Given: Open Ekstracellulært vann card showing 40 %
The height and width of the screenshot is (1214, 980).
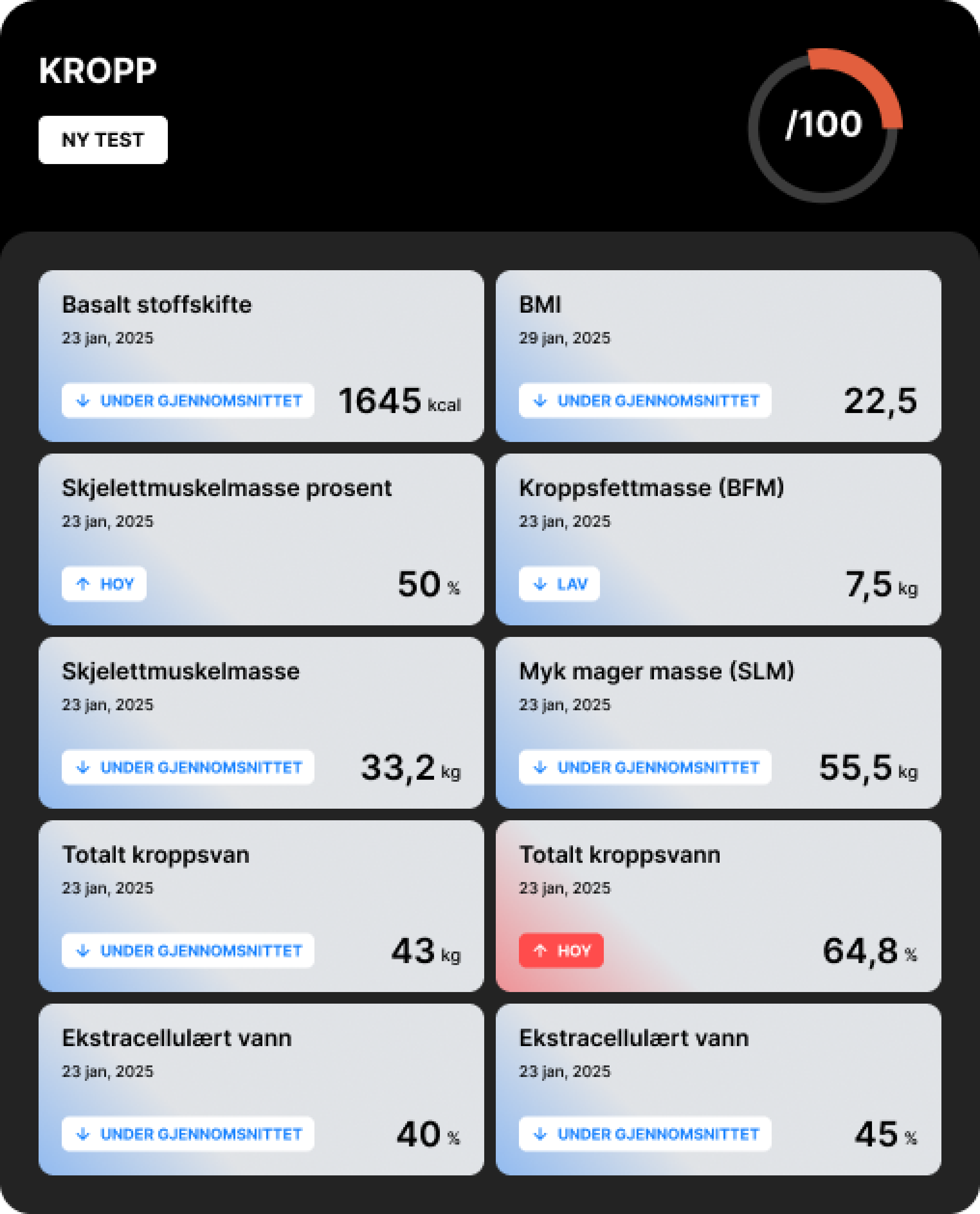Looking at the screenshot, I should click(x=261, y=1090).
